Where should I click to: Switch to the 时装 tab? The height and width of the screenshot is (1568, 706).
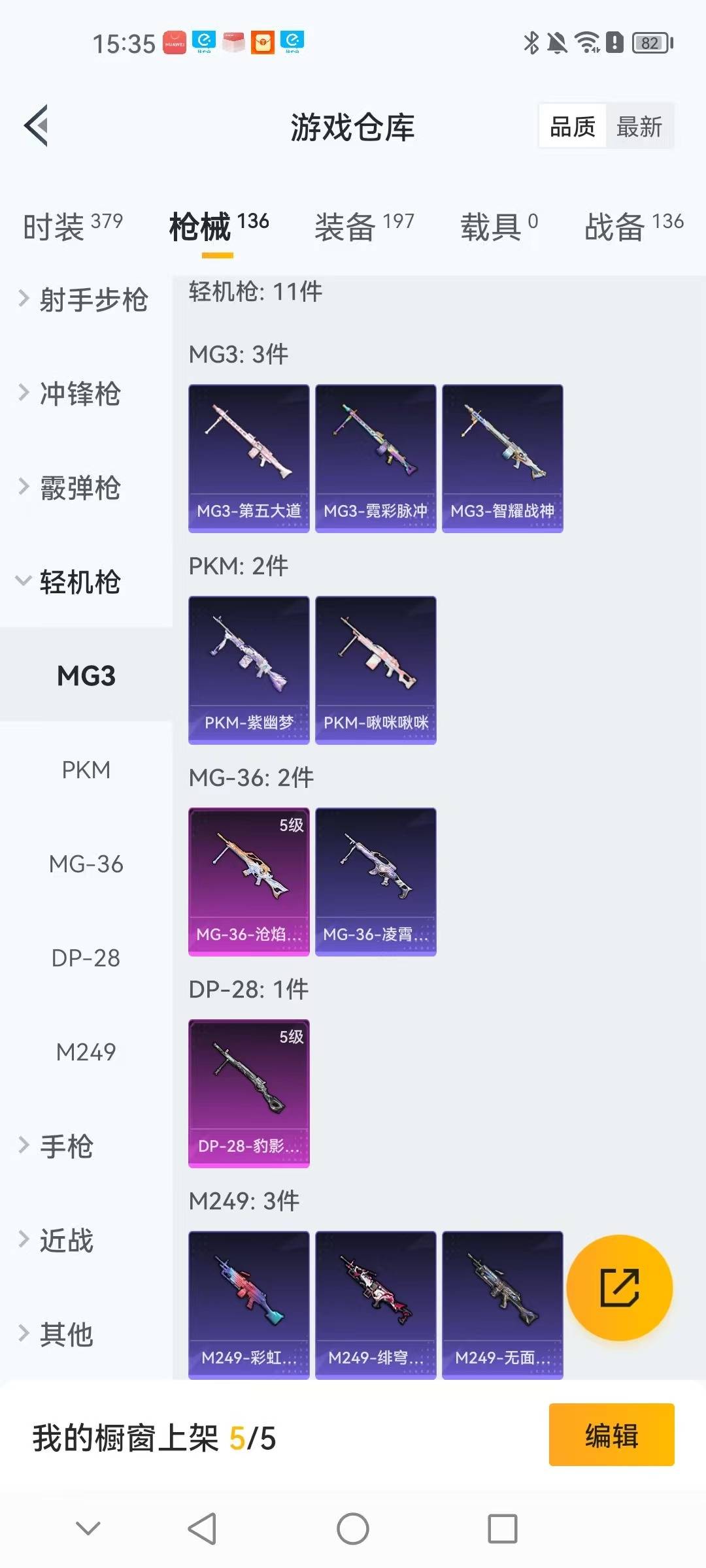[x=56, y=226]
